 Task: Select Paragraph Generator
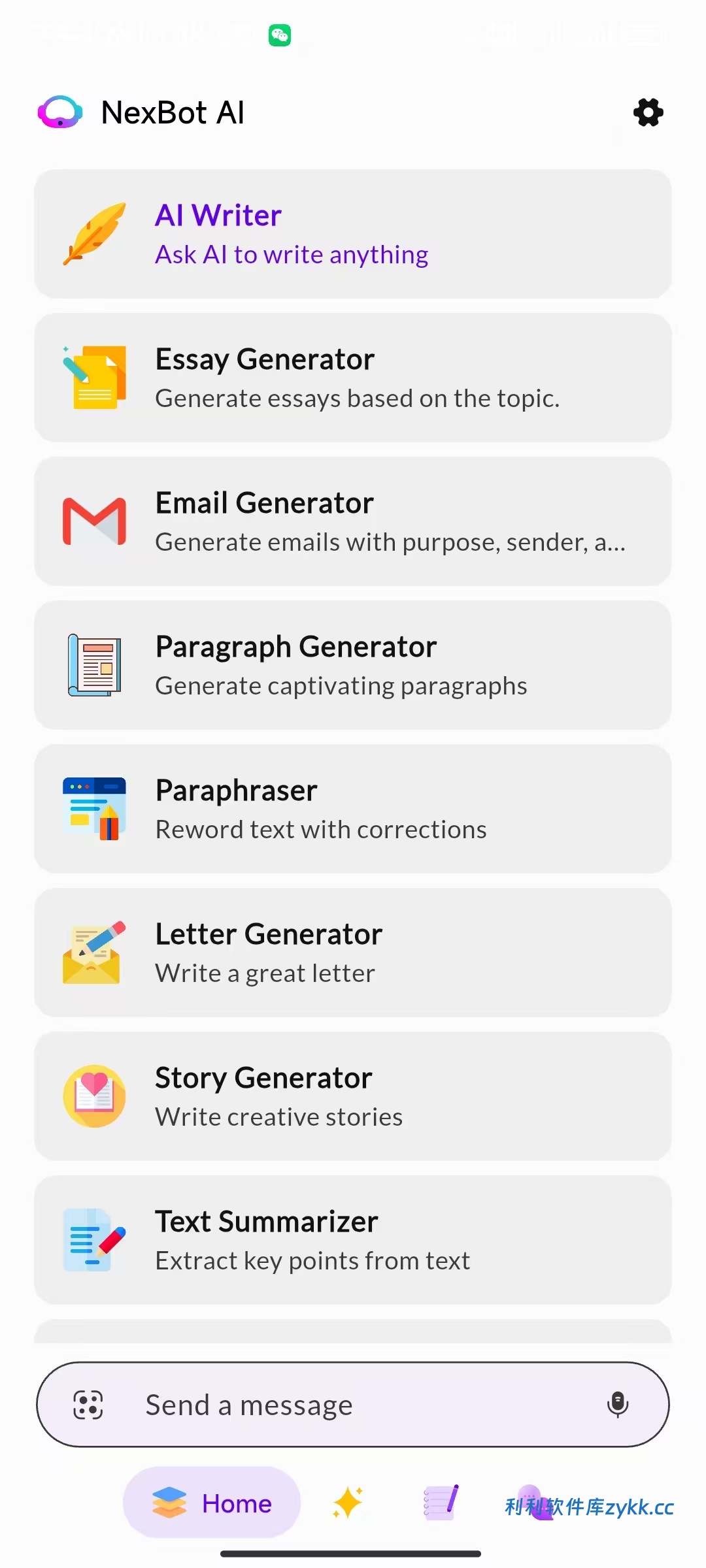point(353,665)
